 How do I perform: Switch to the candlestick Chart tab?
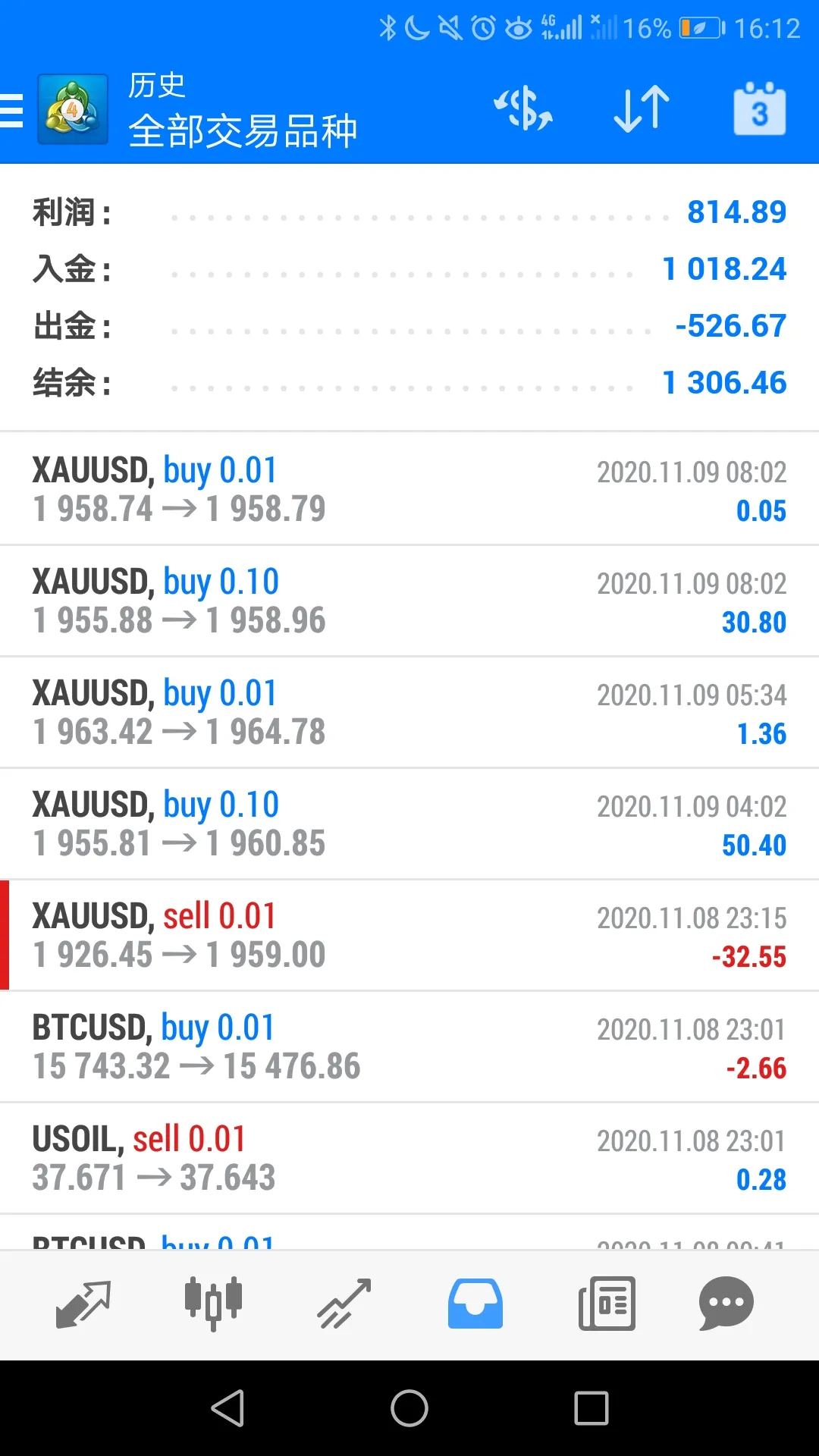(214, 1304)
